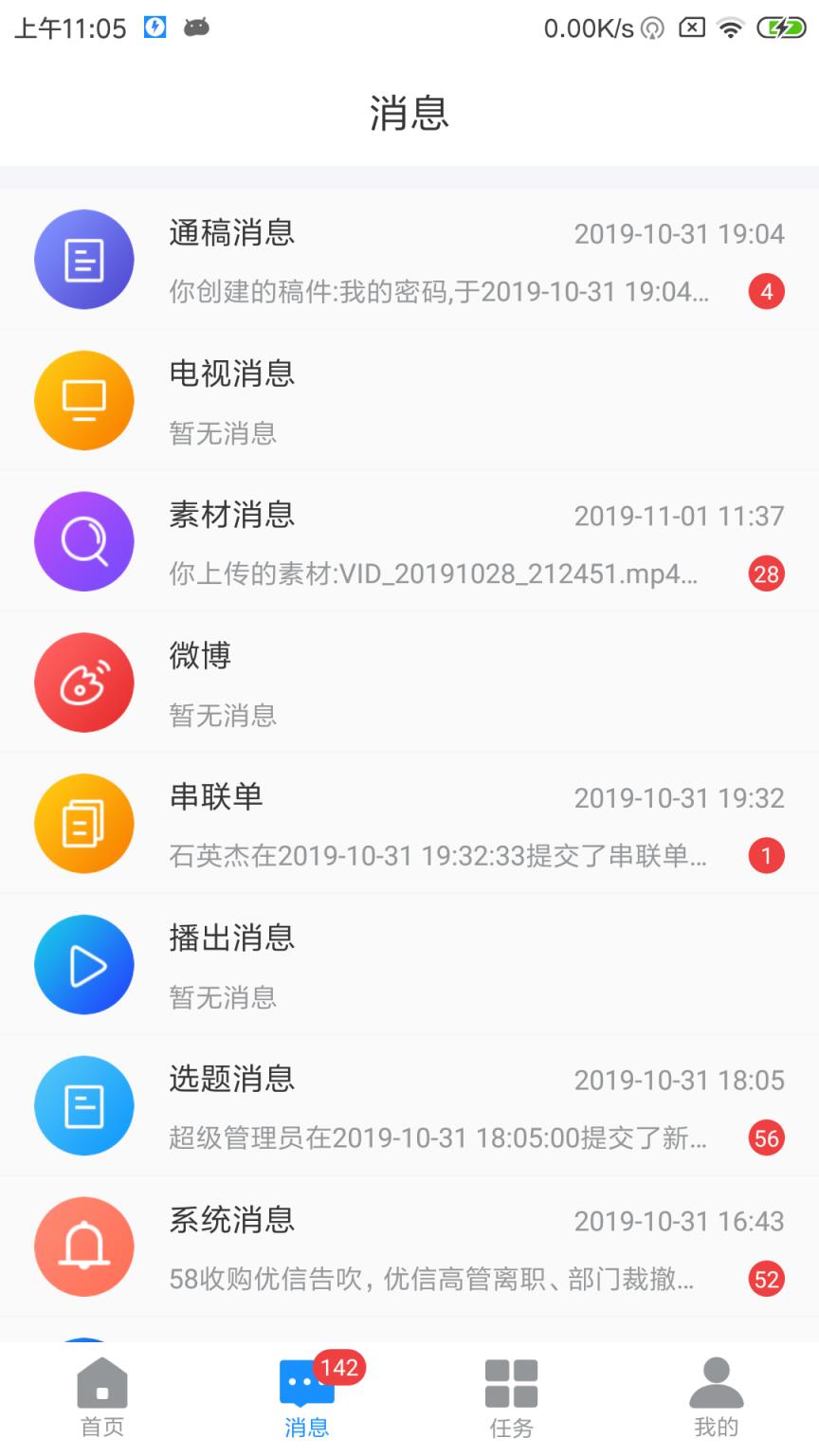
Task: Click the unread count 56 on 选题消息
Action: pos(766,1139)
